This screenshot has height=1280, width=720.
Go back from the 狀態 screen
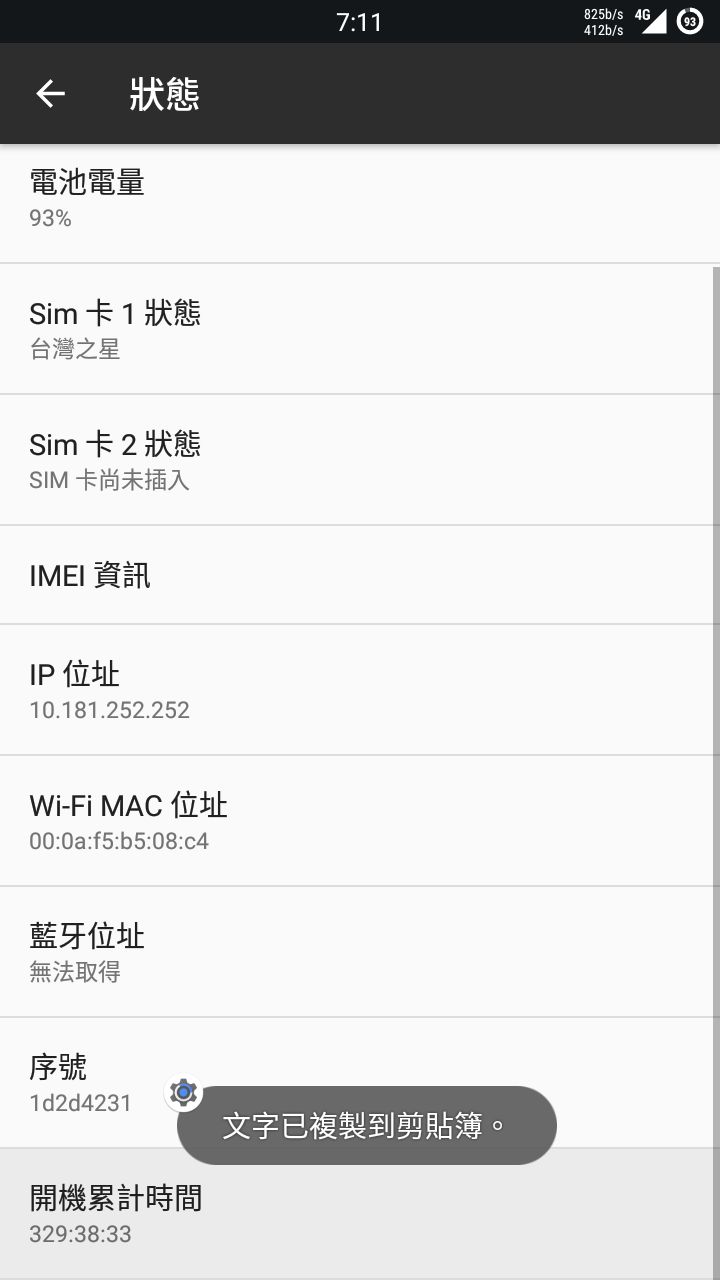50,94
